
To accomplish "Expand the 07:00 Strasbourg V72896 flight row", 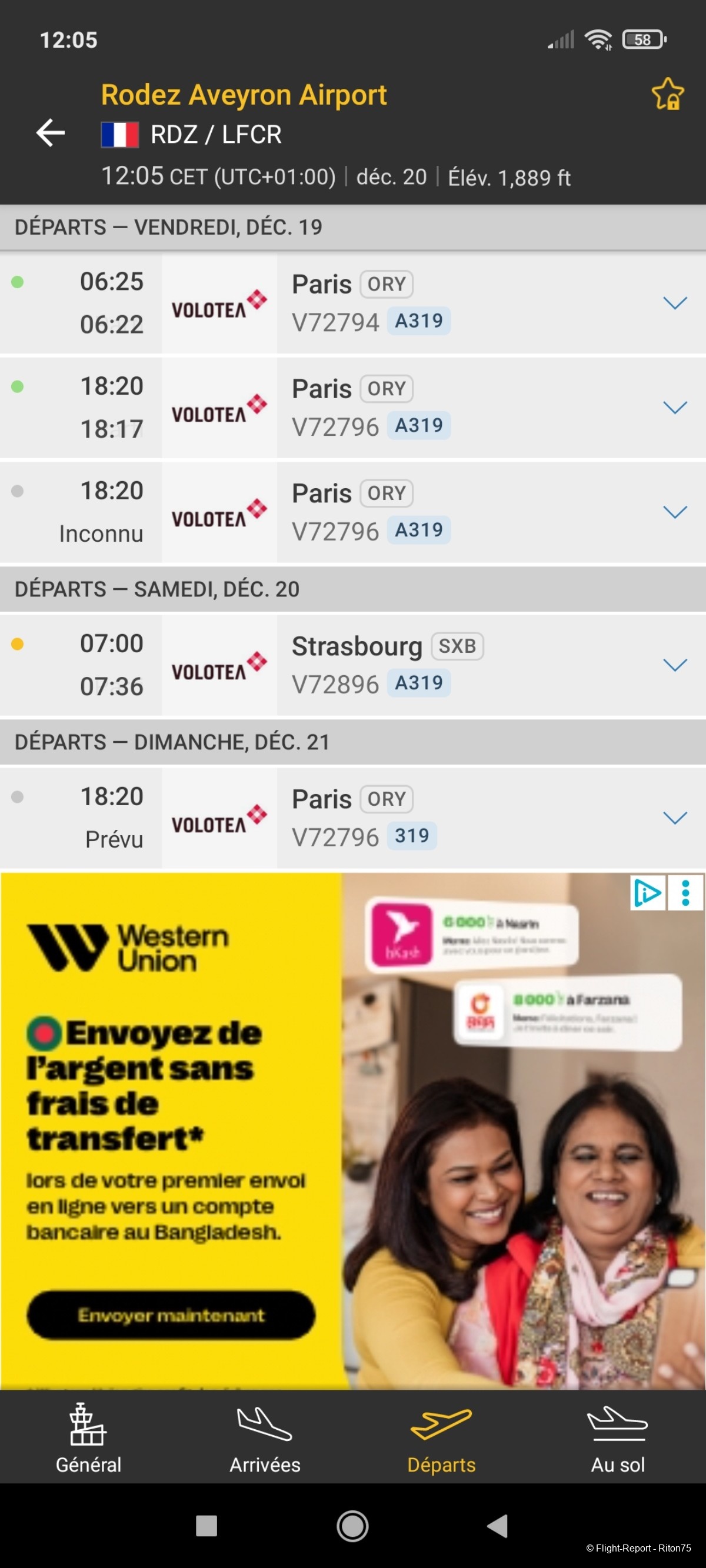I will click(674, 665).
